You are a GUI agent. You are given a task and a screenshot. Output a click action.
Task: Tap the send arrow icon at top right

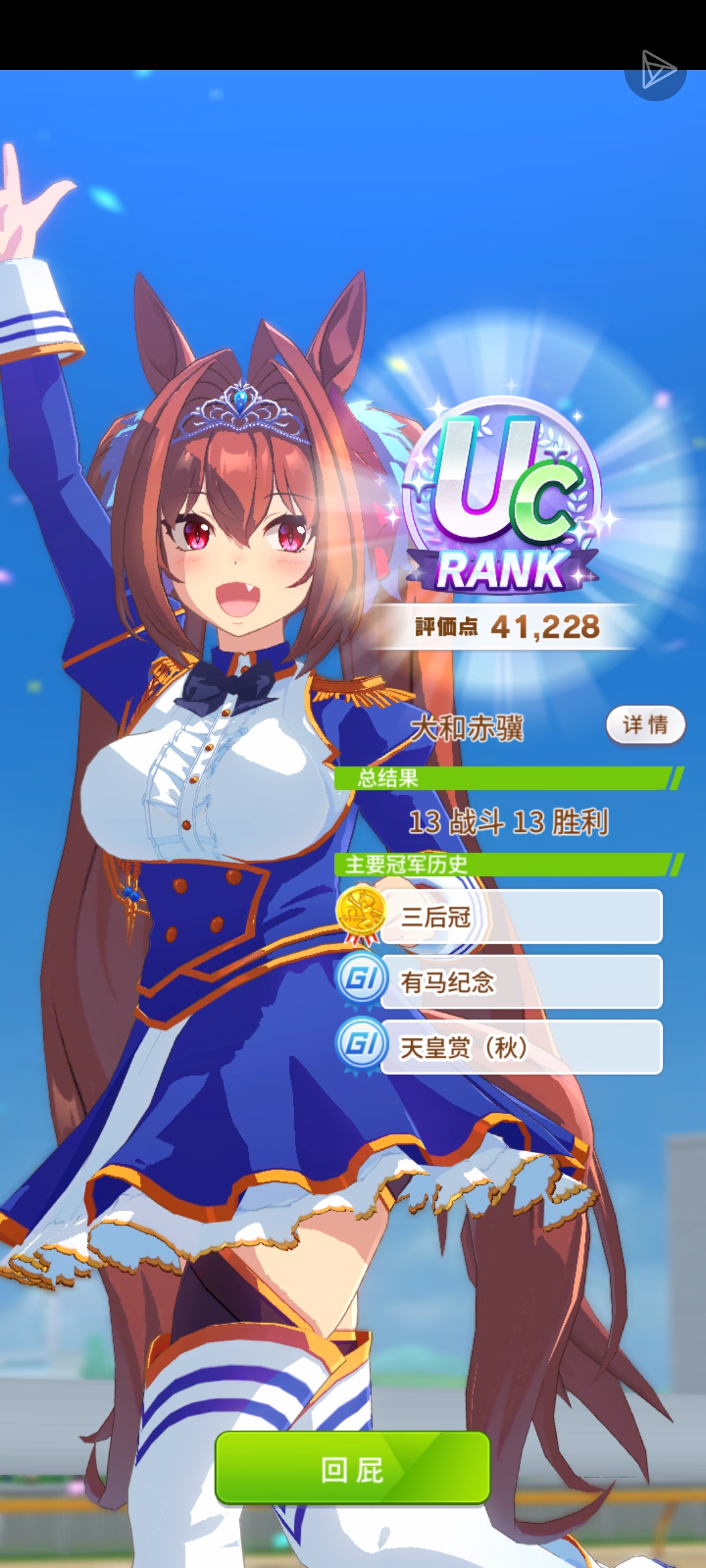click(x=656, y=71)
